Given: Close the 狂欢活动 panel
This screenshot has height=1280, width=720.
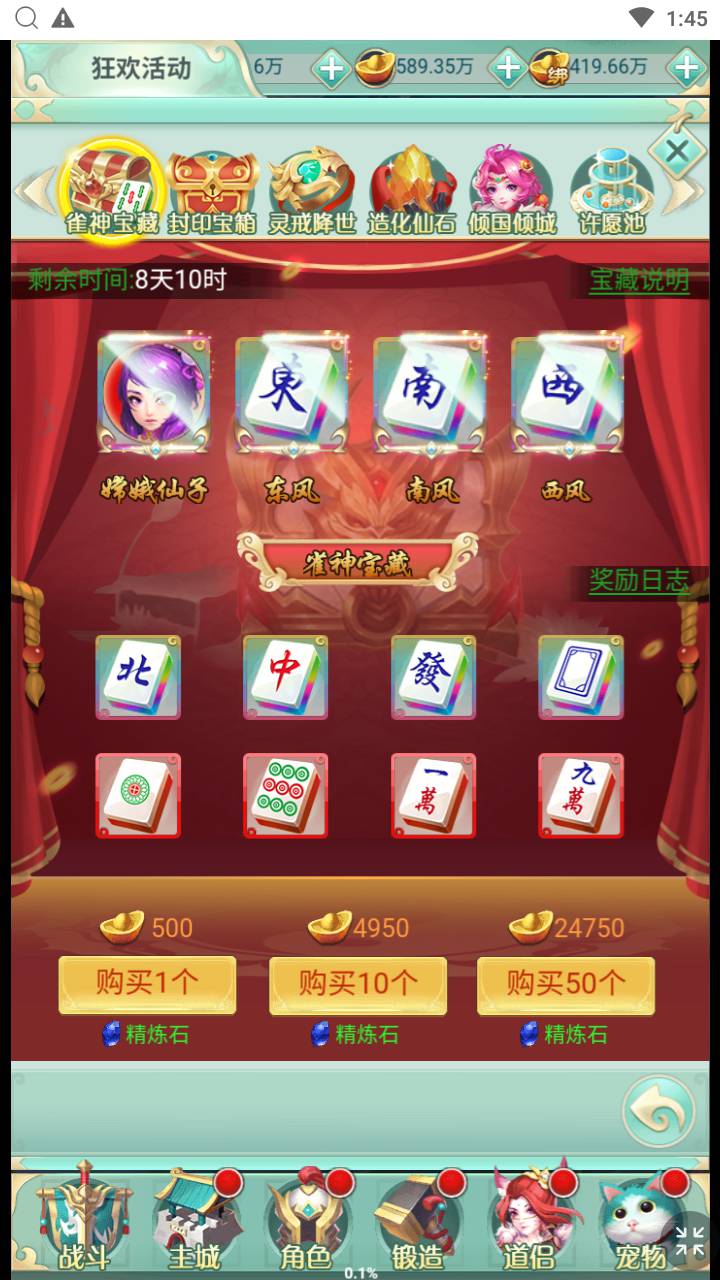Looking at the screenshot, I should pos(677,152).
